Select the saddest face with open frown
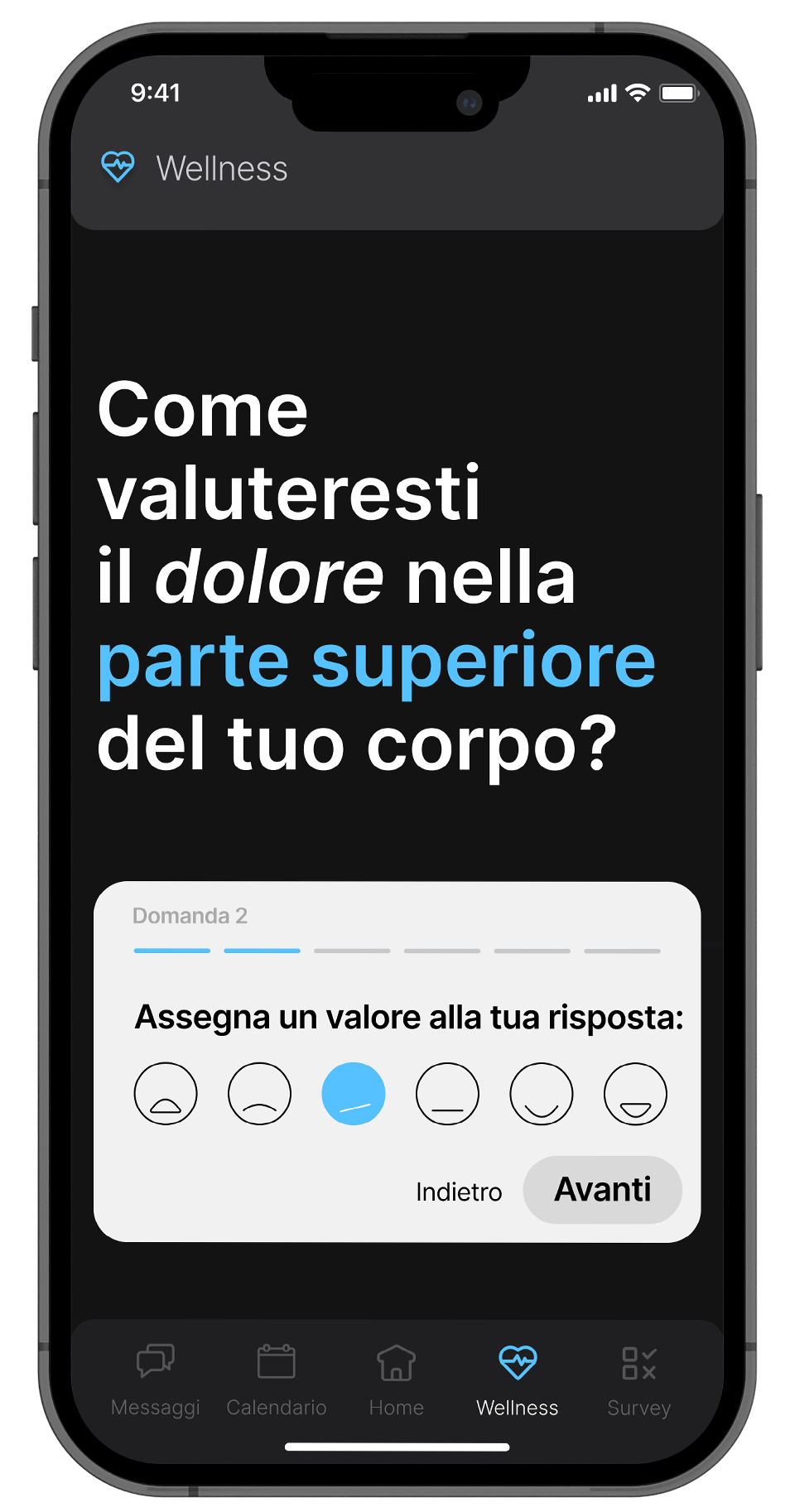 click(x=166, y=1093)
